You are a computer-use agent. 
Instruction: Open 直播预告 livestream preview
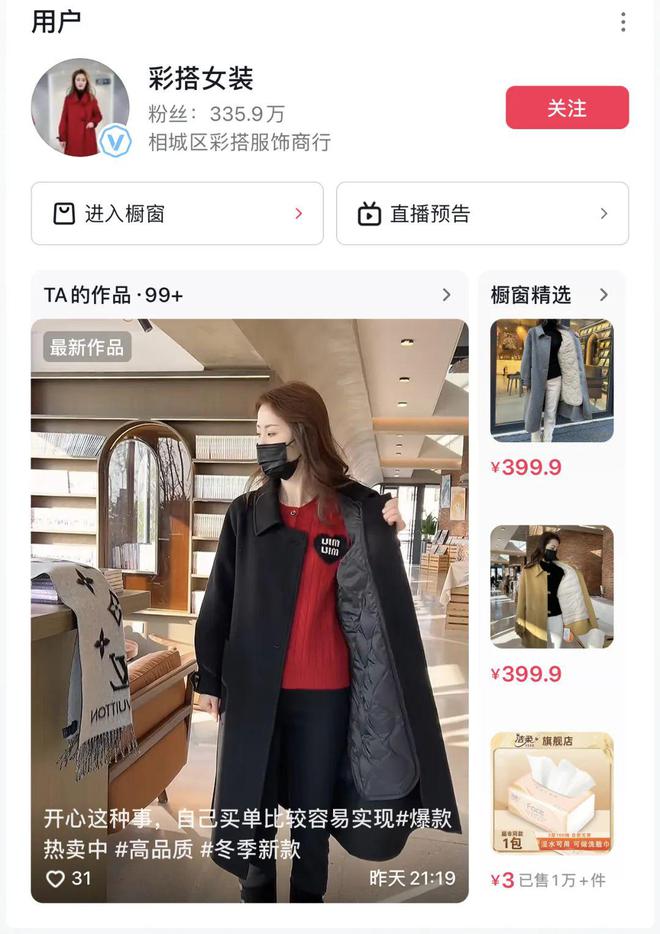[x=482, y=213]
